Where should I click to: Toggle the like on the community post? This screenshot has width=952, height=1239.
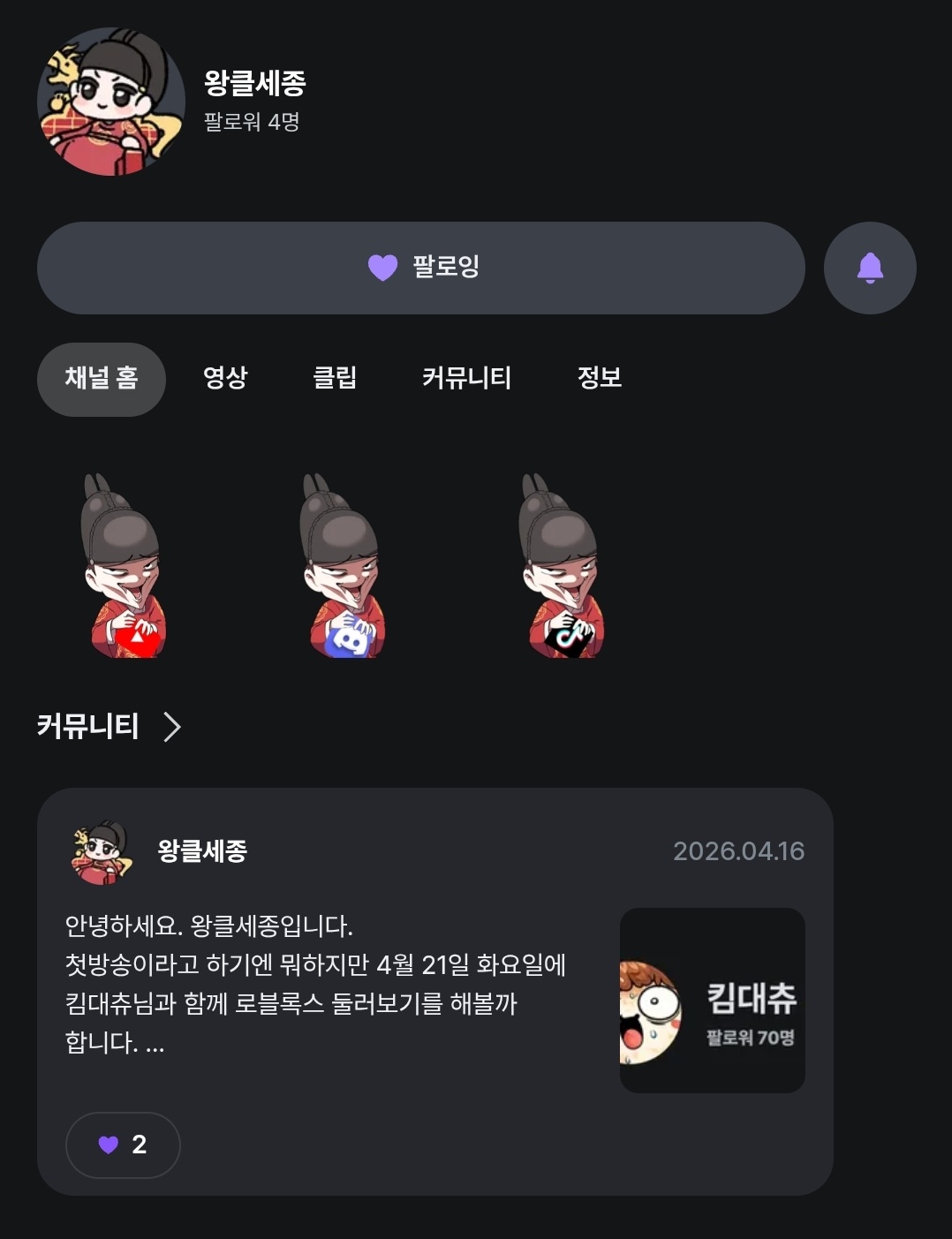tap(123, 1145)
